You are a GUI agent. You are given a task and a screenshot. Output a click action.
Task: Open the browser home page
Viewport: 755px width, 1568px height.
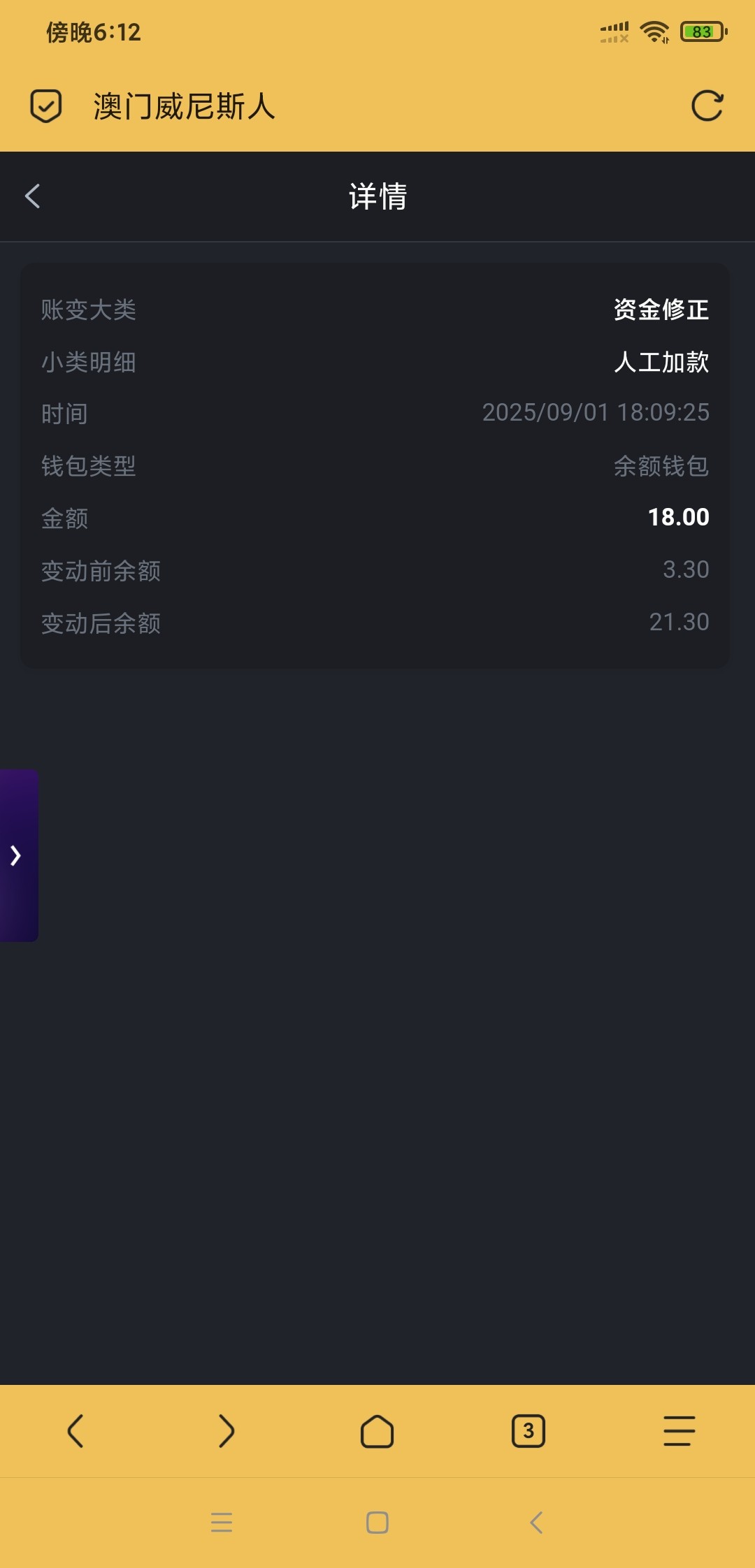(377, 1430)
